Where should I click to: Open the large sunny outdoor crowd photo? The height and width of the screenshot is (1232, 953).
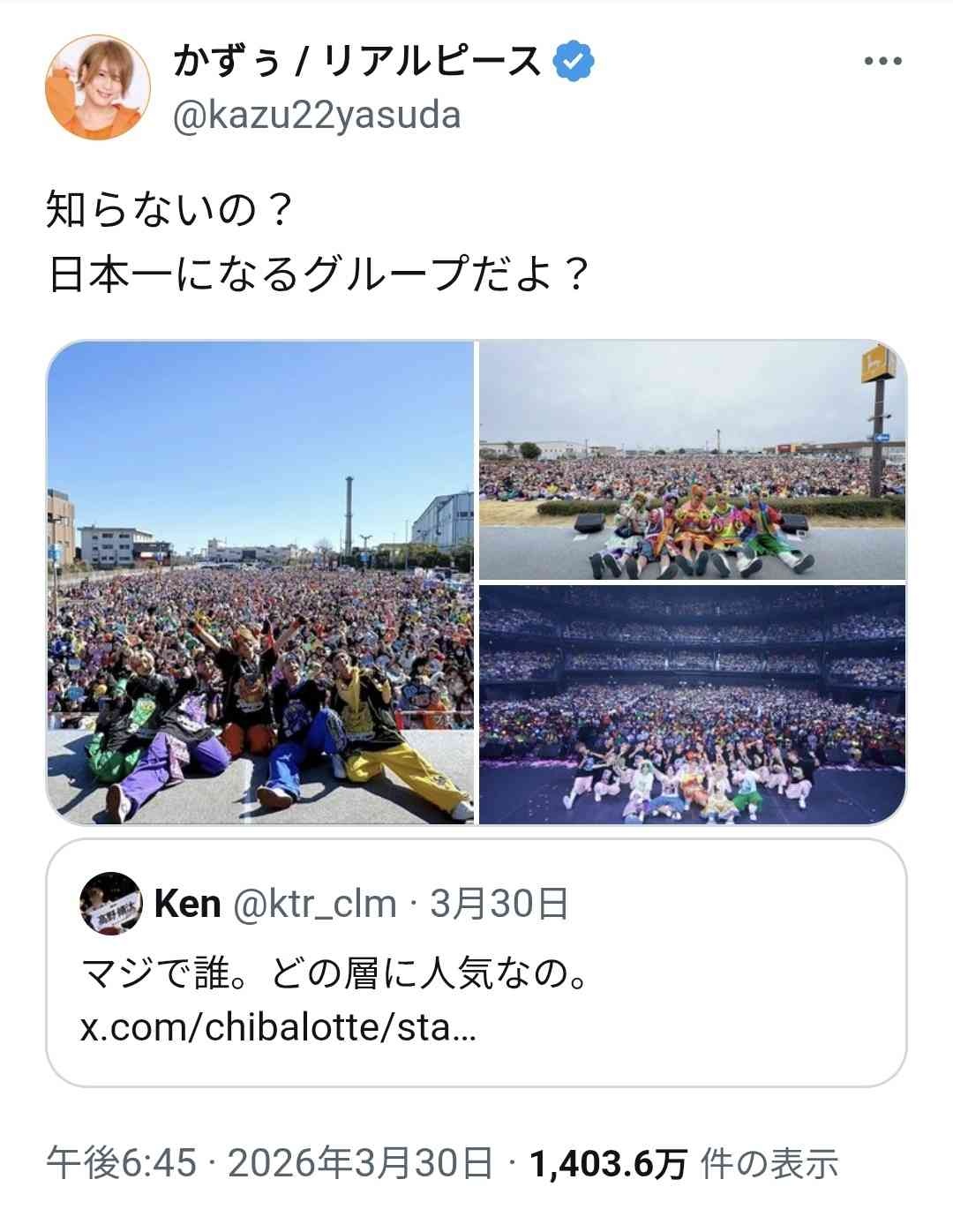tap(260, 582)
